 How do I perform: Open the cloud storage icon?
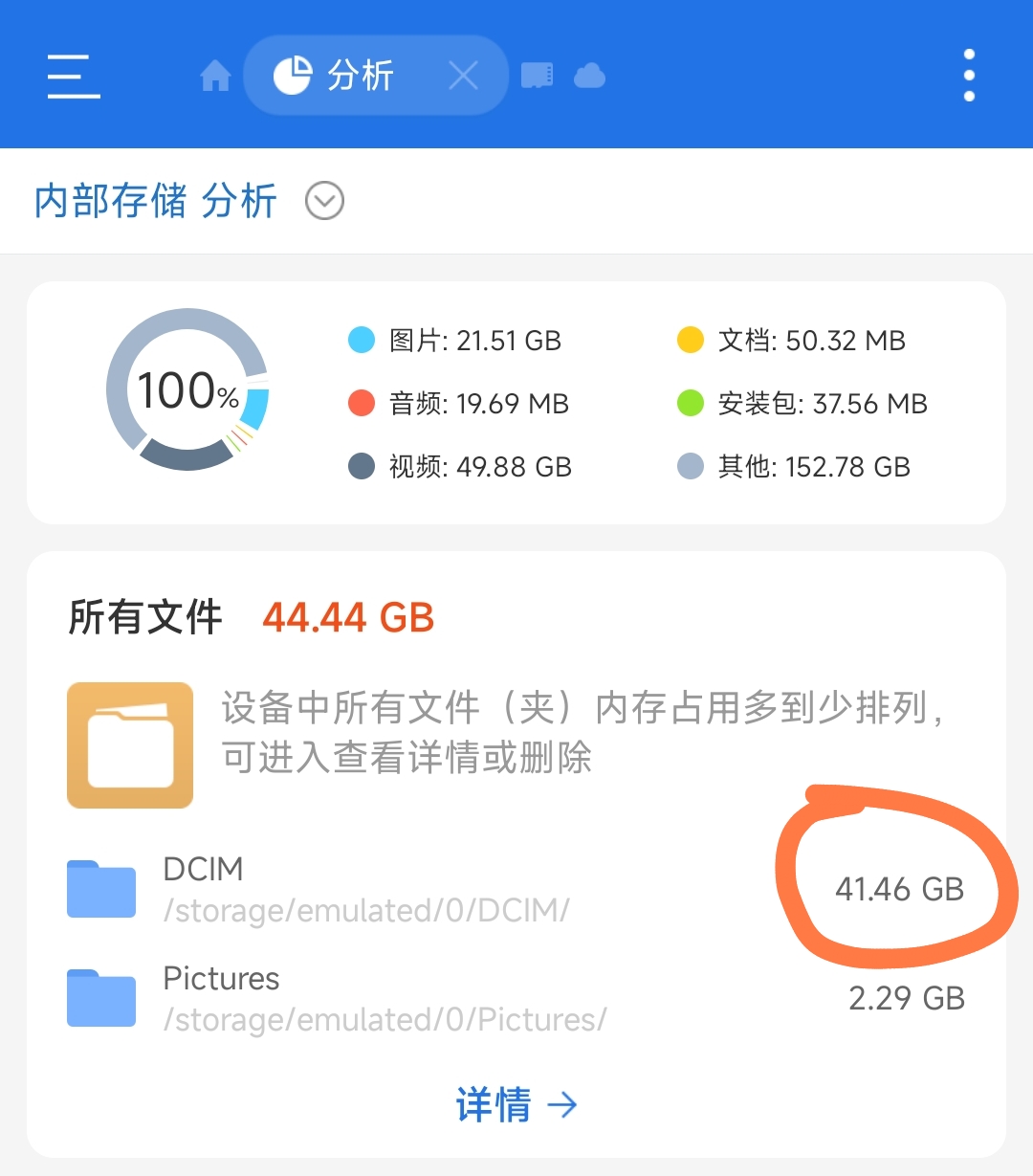589,76
